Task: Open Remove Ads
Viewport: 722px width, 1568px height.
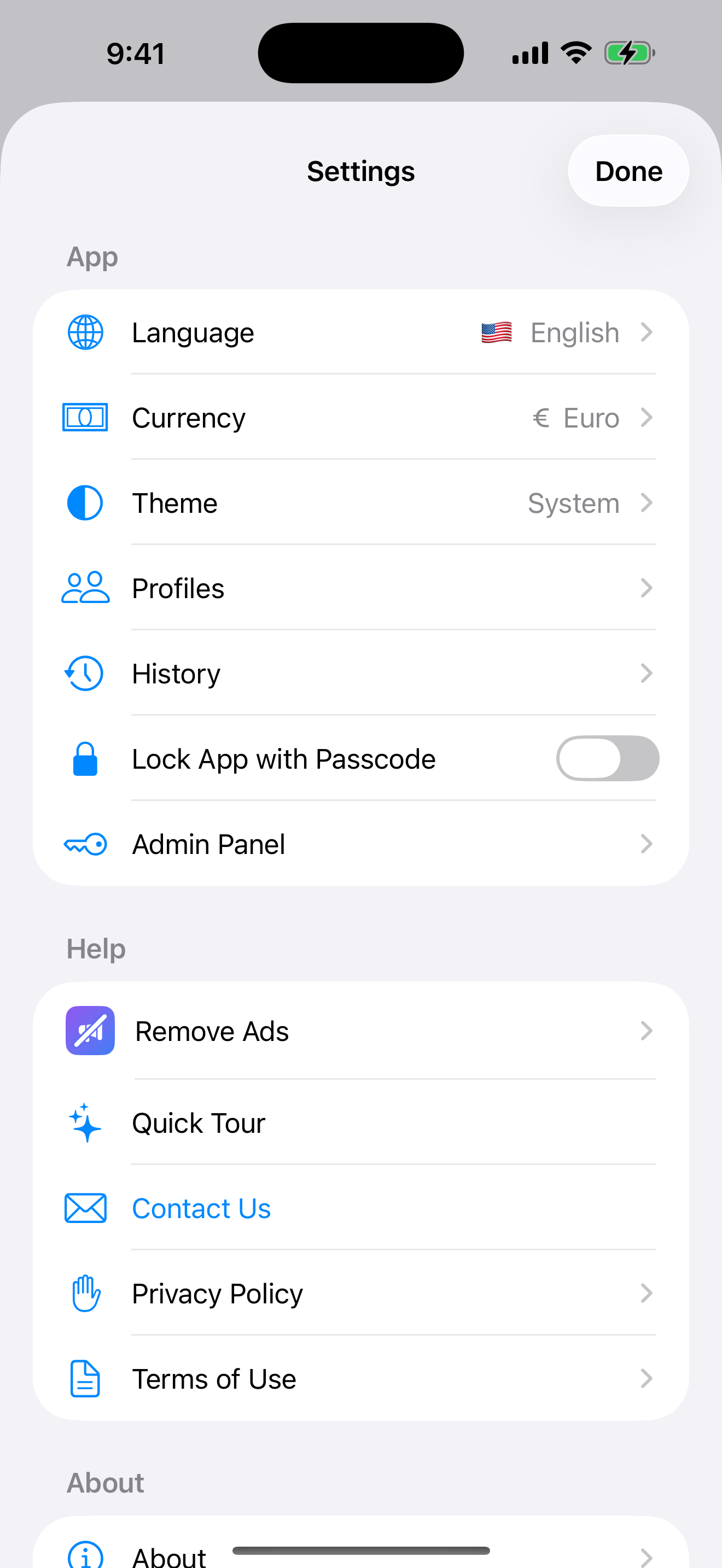Action: tap(361, 1031)
